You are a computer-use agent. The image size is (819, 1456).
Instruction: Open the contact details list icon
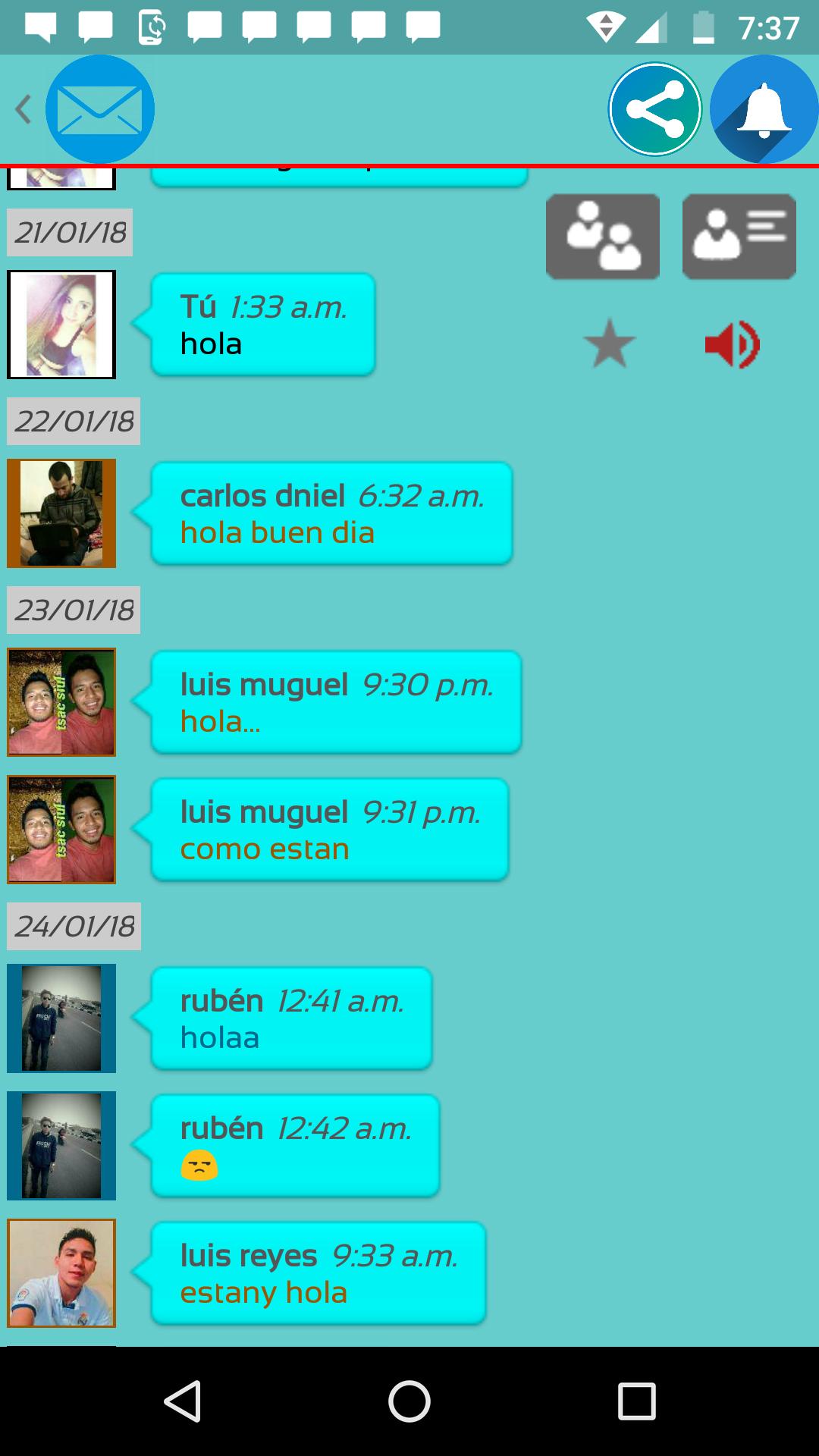(x=738, y=236)
